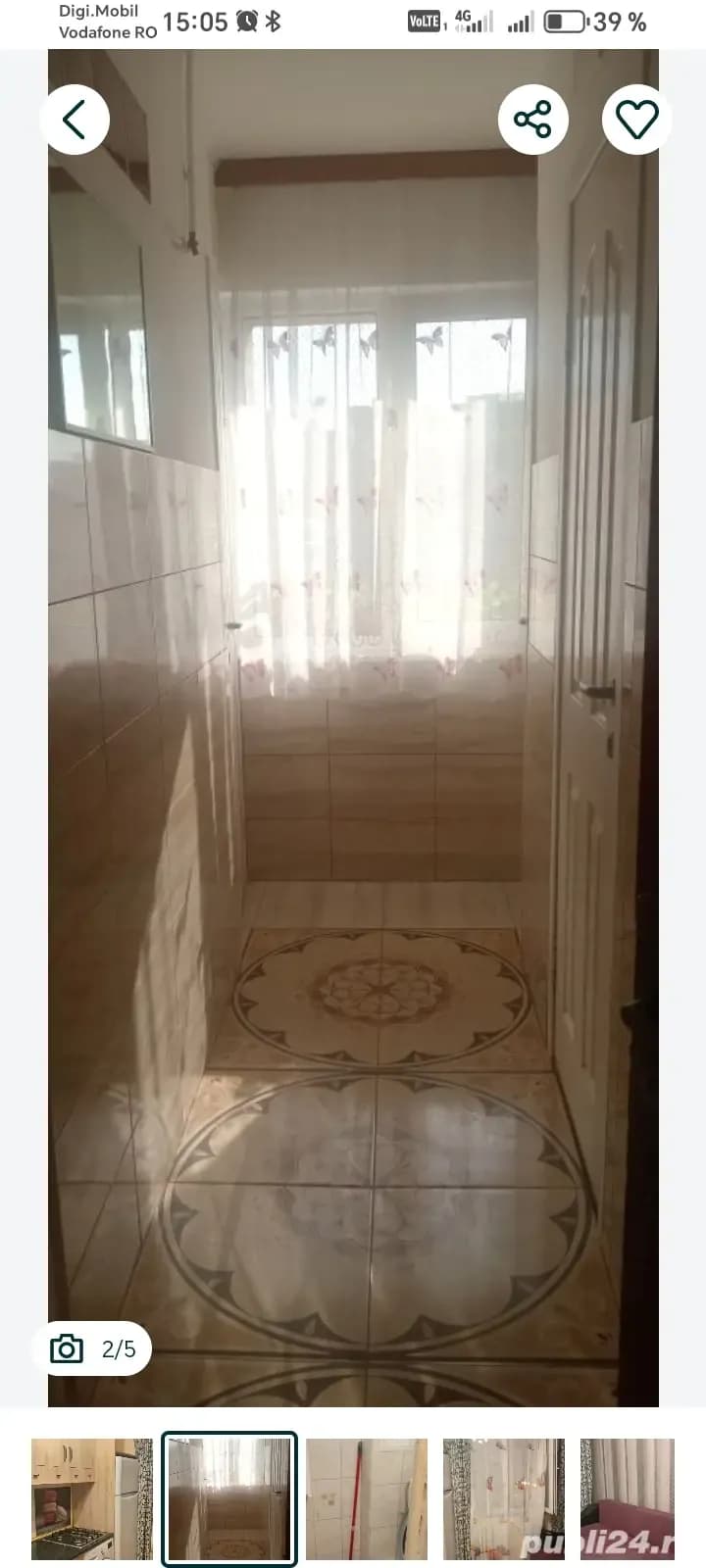Select the kitchen thumbnail
This screenshot has width=706, height=1568.
point(92,1499)
